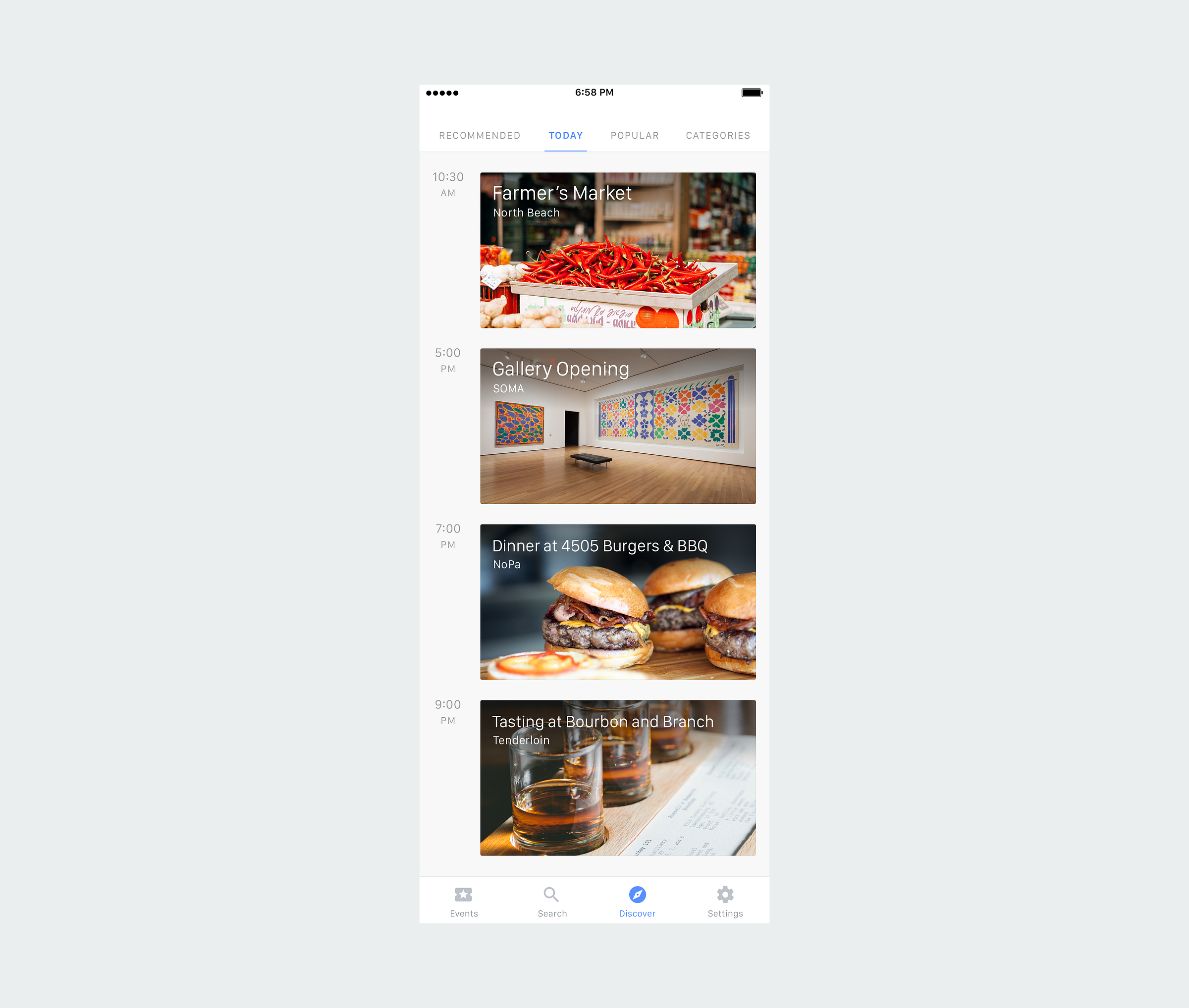The height and width of the screenshot is (1008, 1189).
Task: Switch to the Popular tab
Action: [635, 135]
